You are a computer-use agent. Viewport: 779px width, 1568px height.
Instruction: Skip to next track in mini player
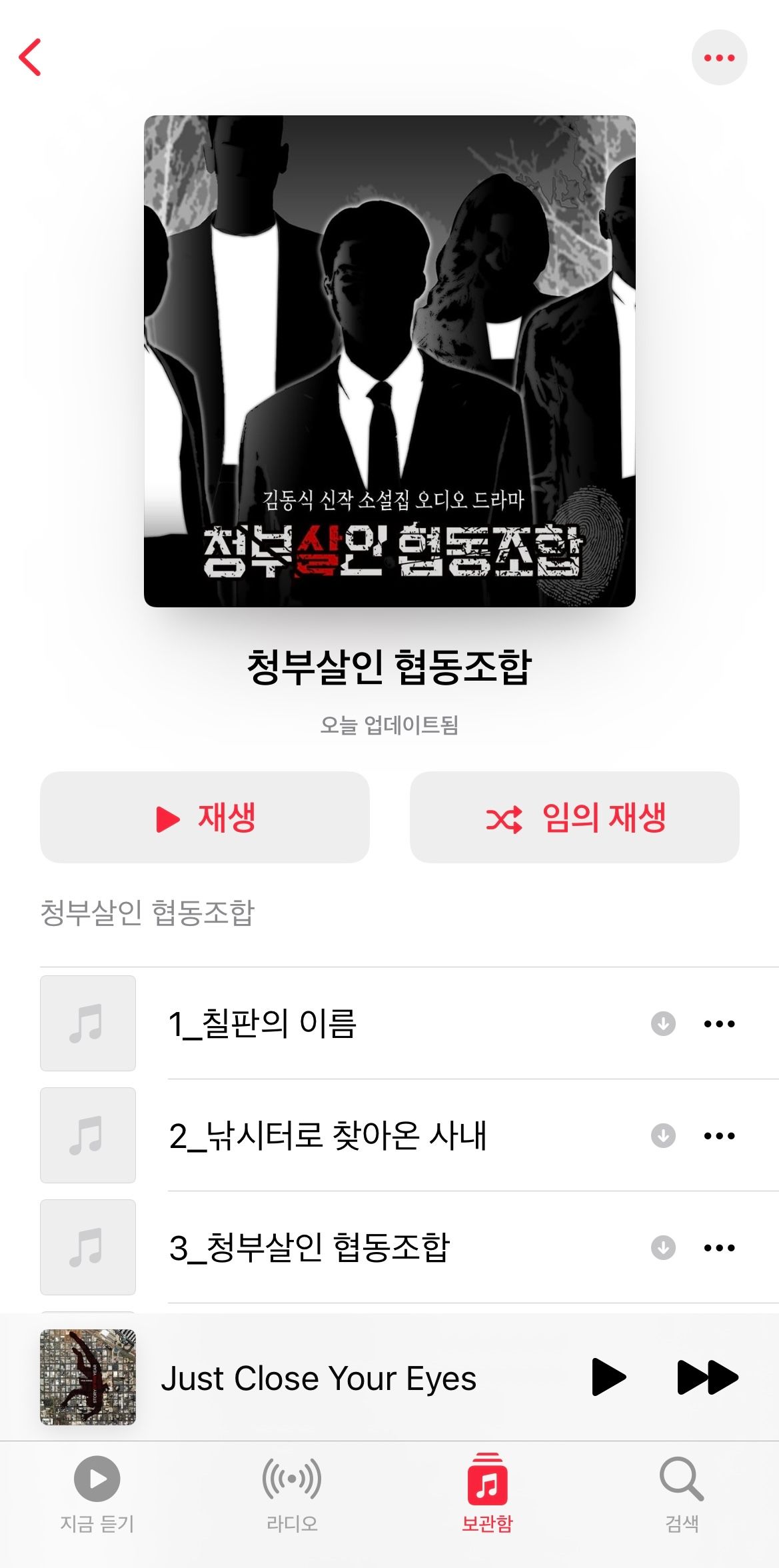[707, 1377]
